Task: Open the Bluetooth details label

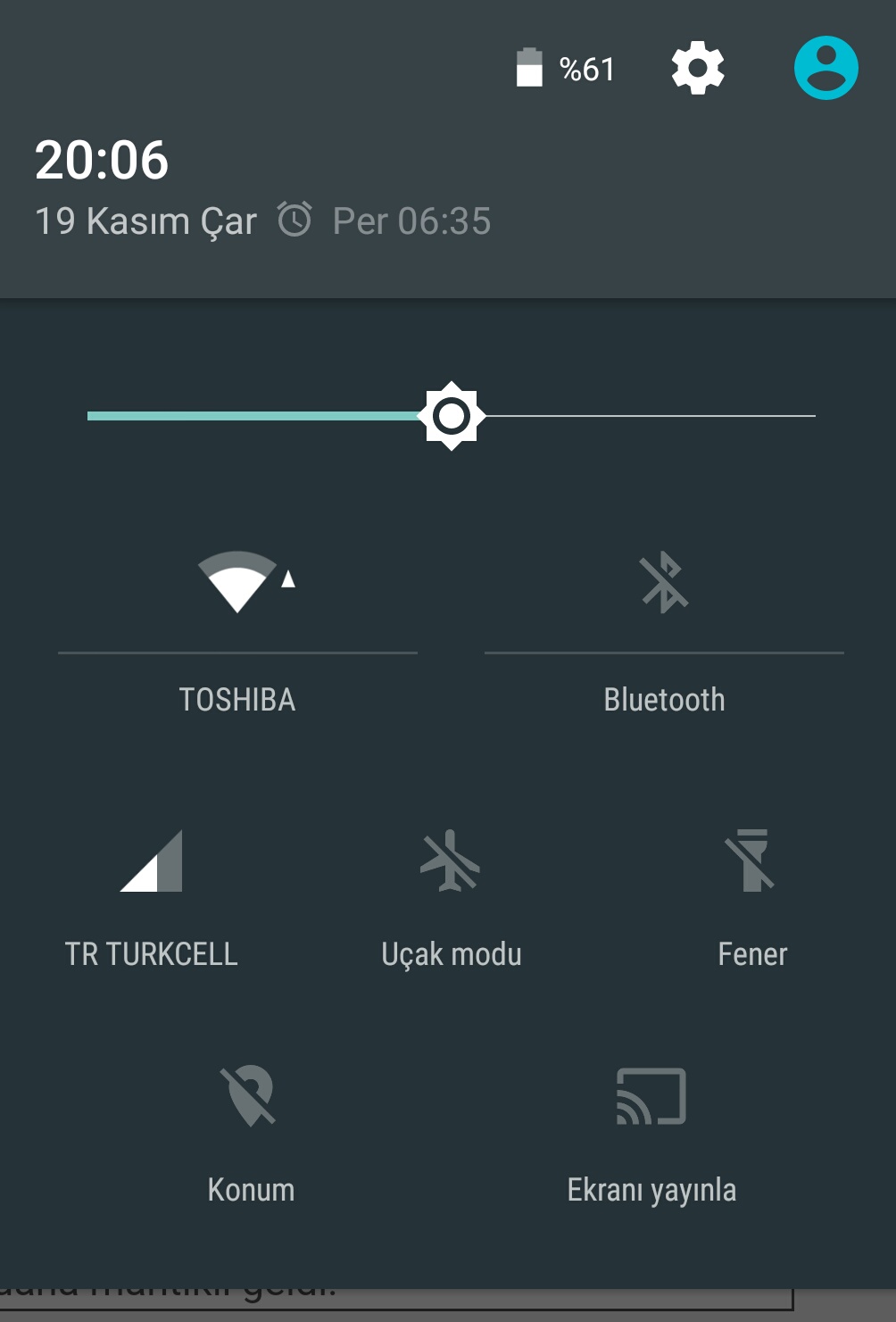Action: pyautogui.click(x=664, y=700)
